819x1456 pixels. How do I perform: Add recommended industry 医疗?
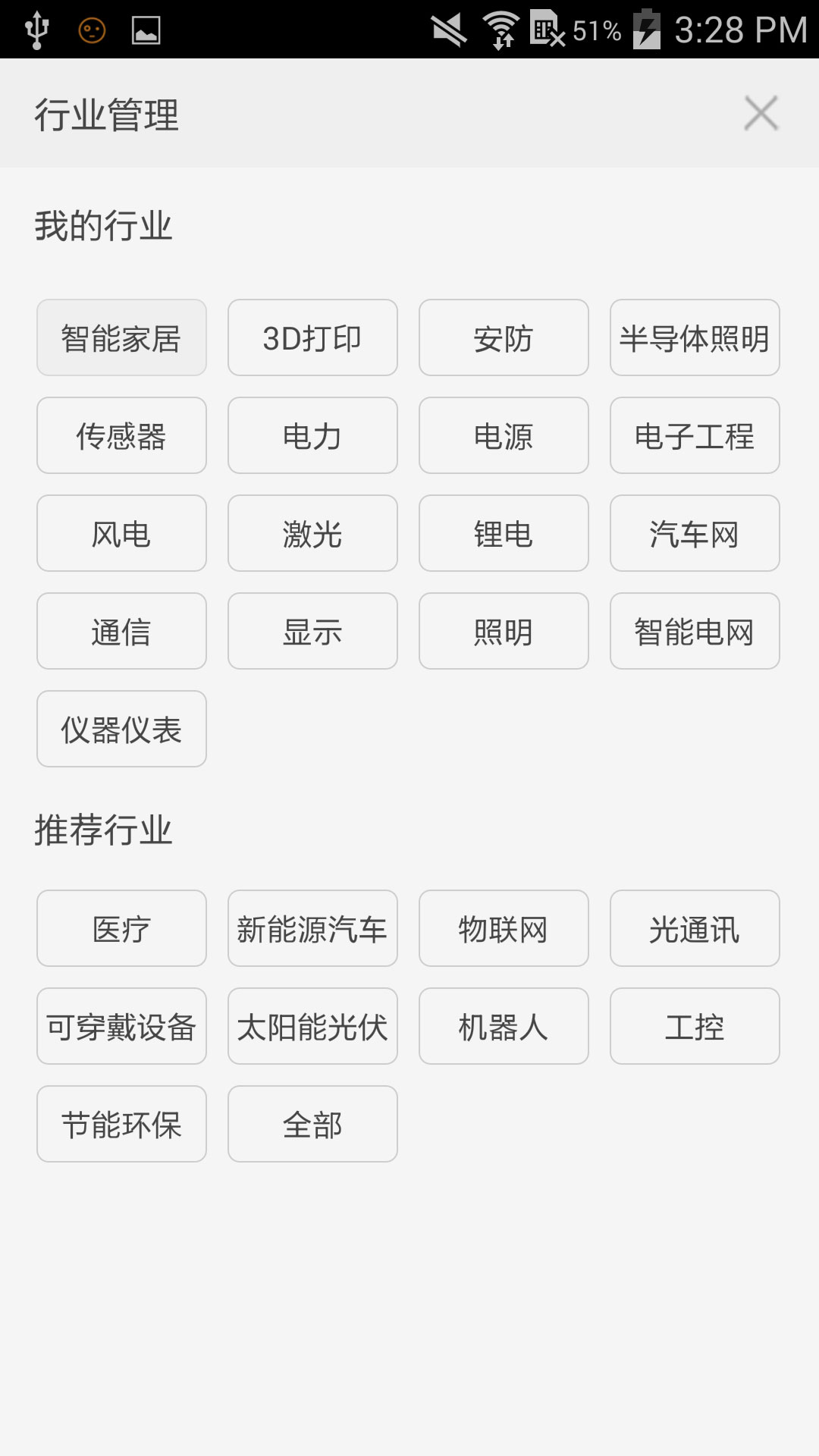click(x=121, y=928)
